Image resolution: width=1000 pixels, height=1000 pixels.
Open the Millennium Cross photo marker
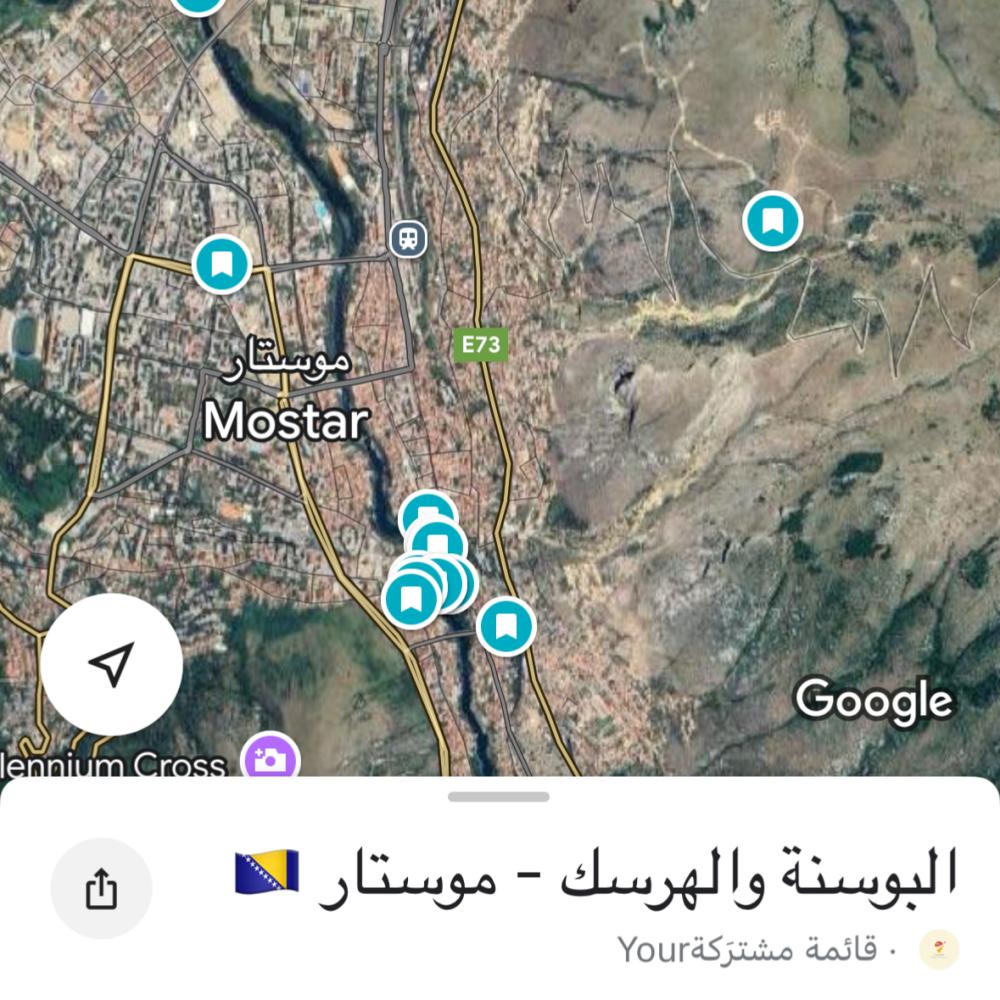click(270, 759)
